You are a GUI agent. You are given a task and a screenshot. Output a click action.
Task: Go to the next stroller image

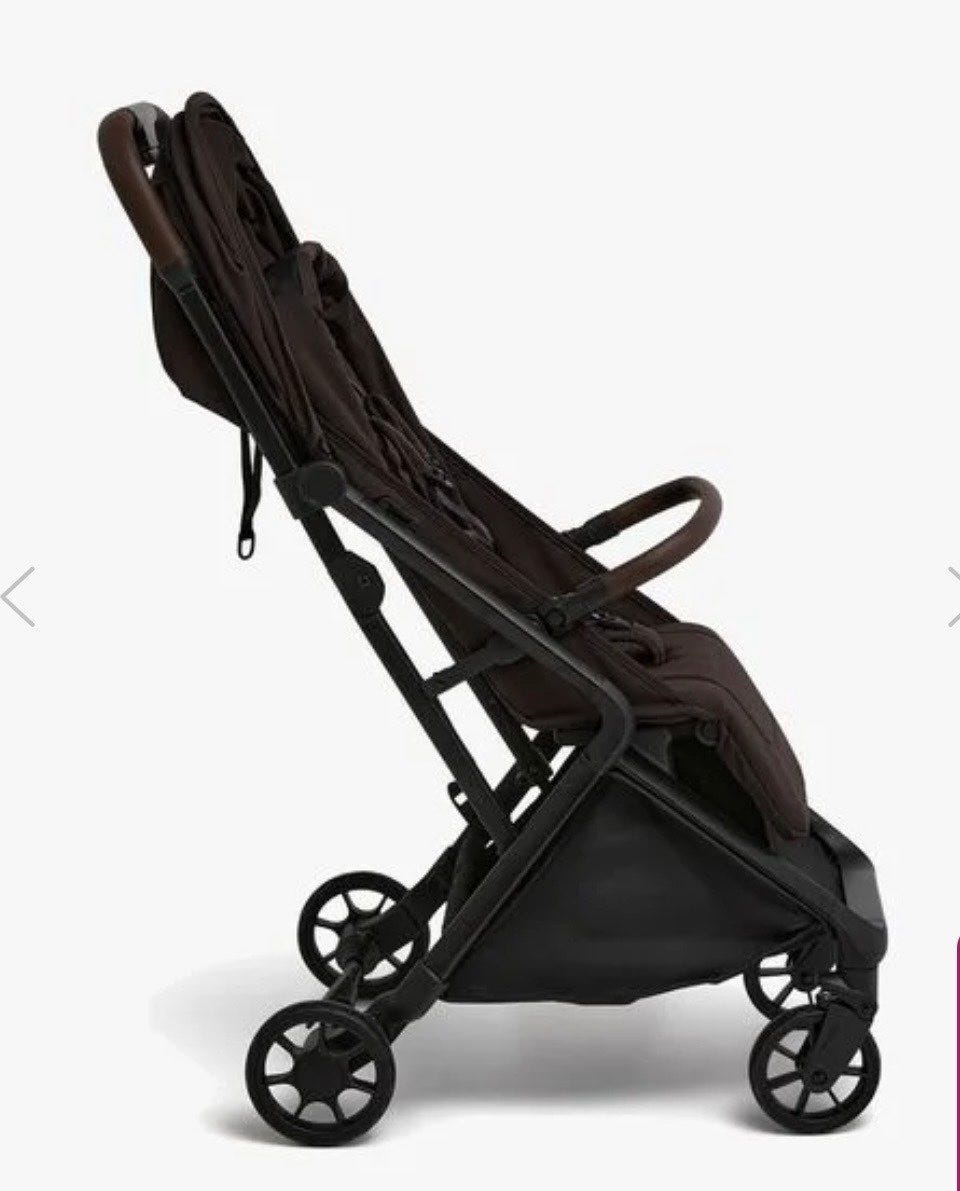pos(952,597)
